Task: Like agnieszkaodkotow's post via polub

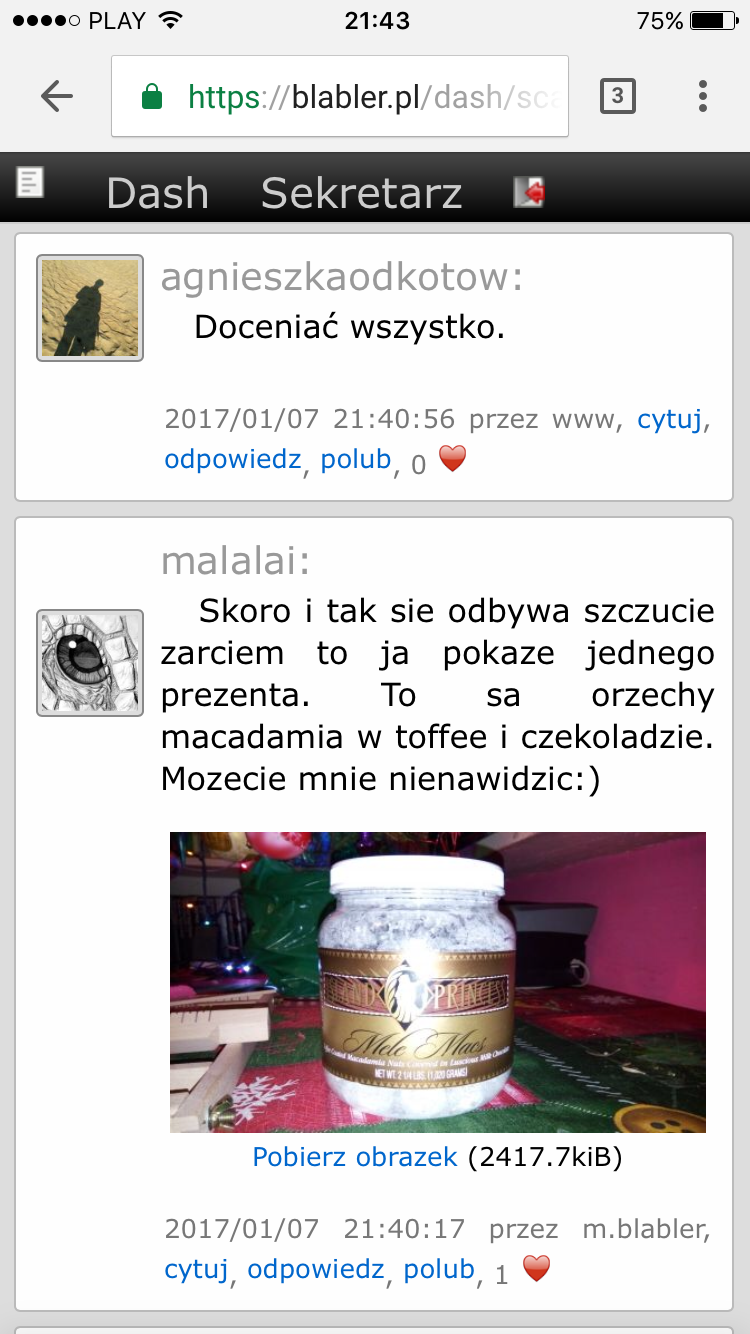Action: coord(355,460)
